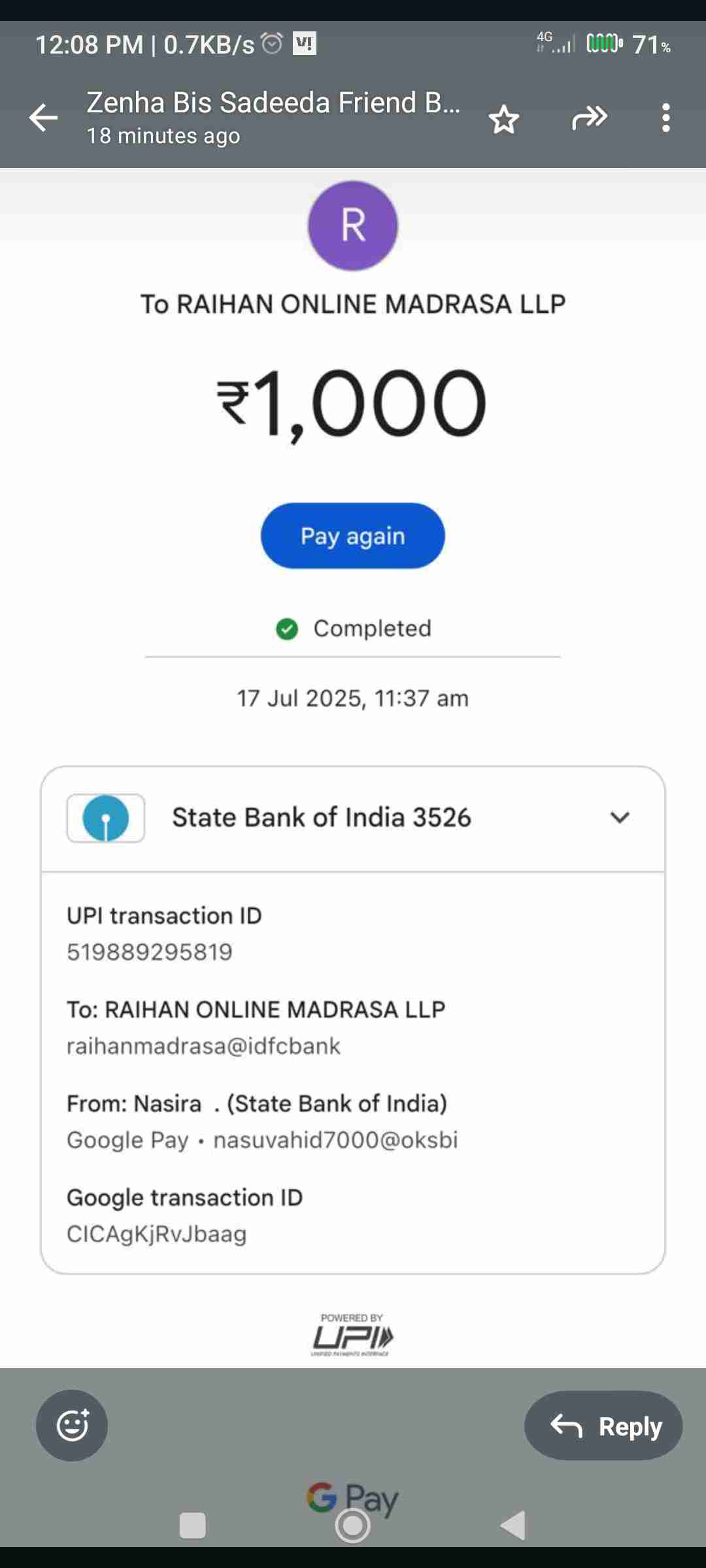Reply to this image message
The width and height of the screenshot is (706, 1568).
coord(603,1426)
